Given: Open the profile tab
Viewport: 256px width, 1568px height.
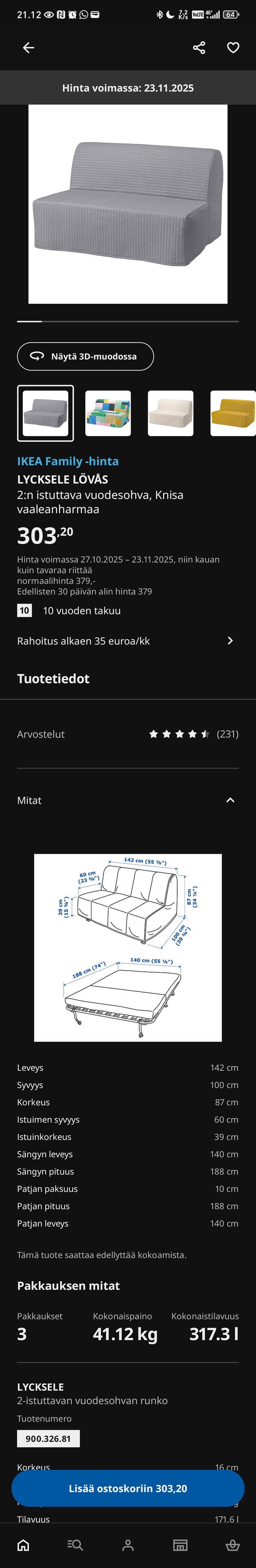Looking at the screenshot, I should click(128, 1545).
